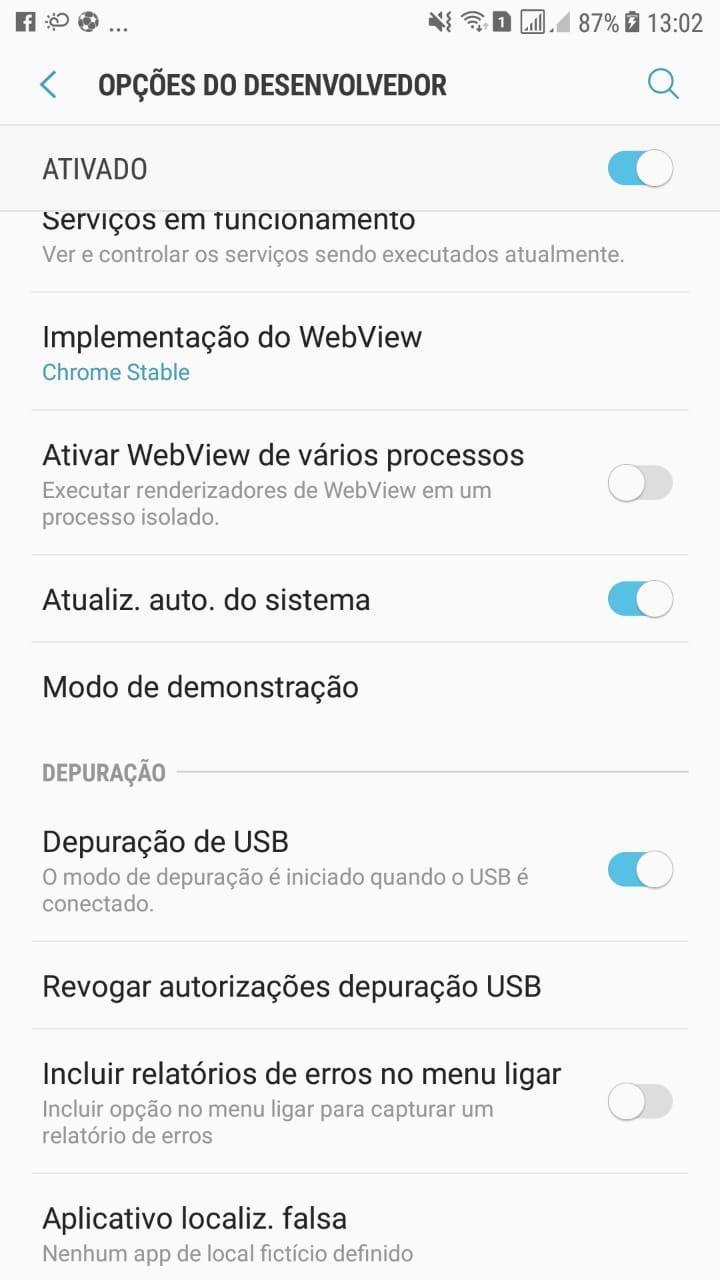Open Modo de demonstração

[x=360, y=687]
